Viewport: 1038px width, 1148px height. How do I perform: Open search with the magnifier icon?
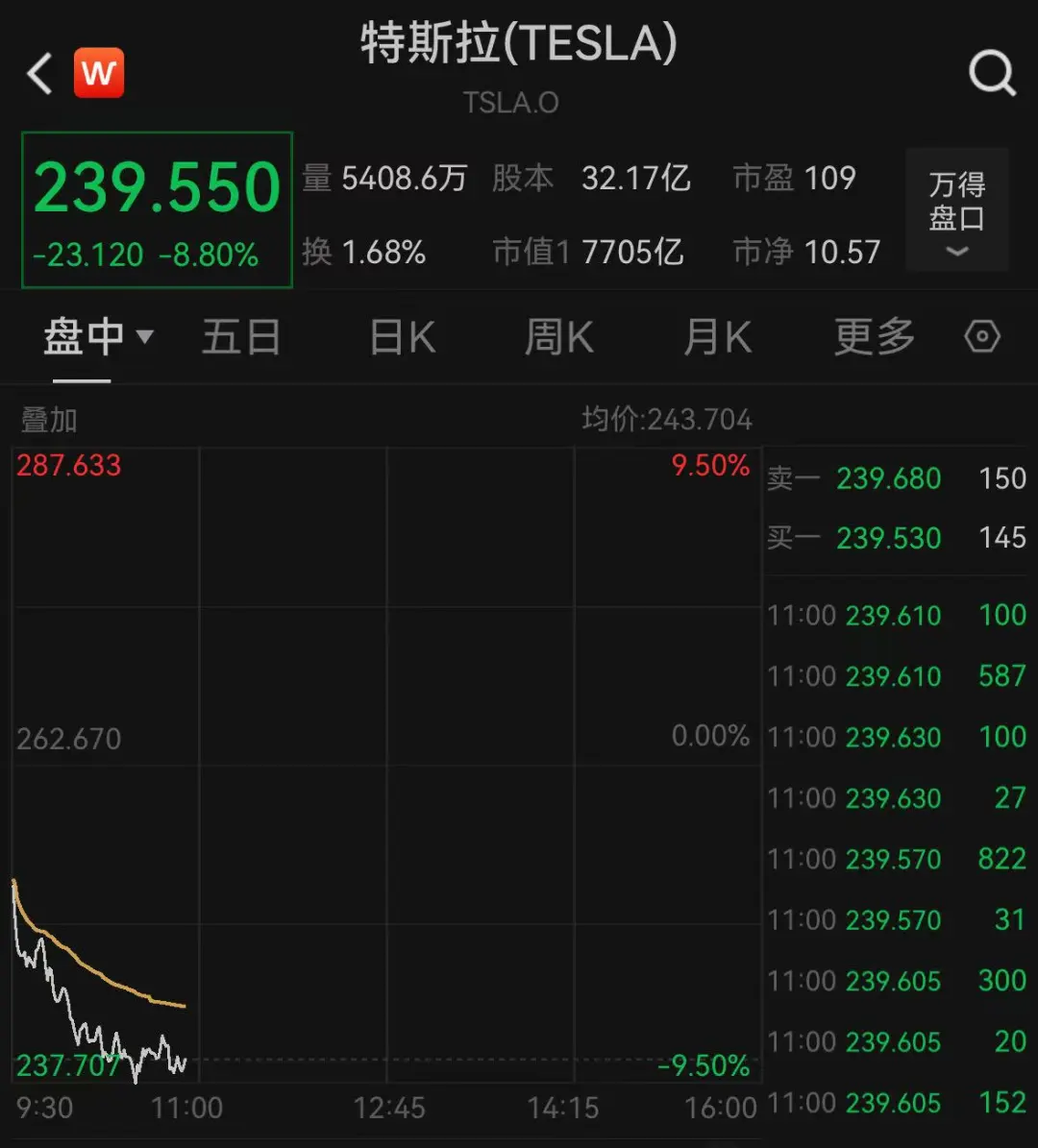coord(993,72)
